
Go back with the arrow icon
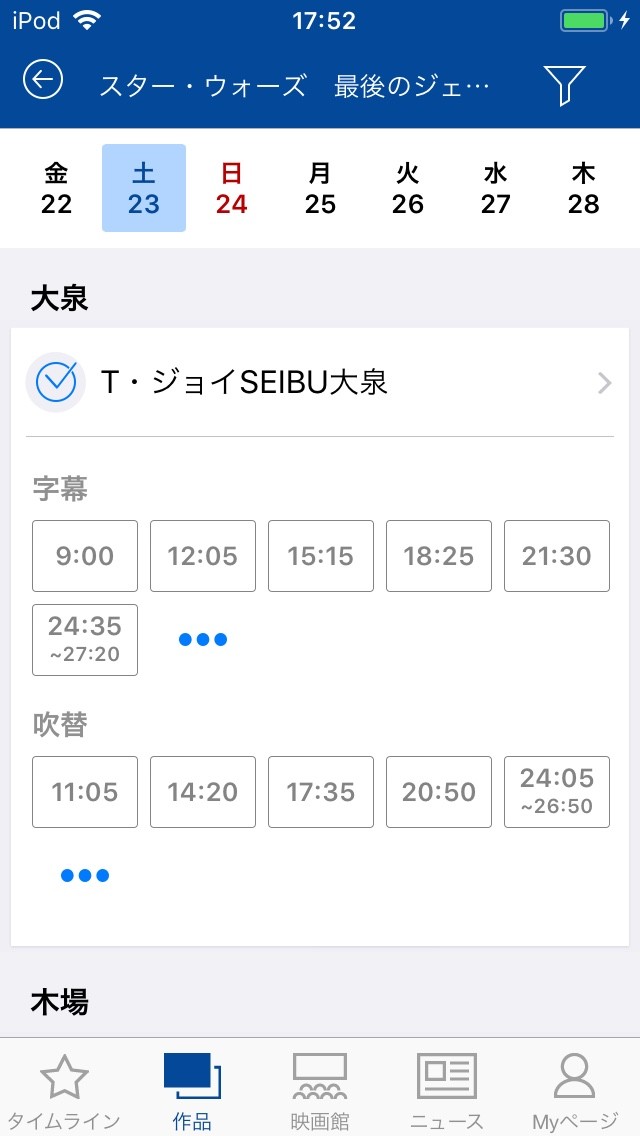coord(43,80)
